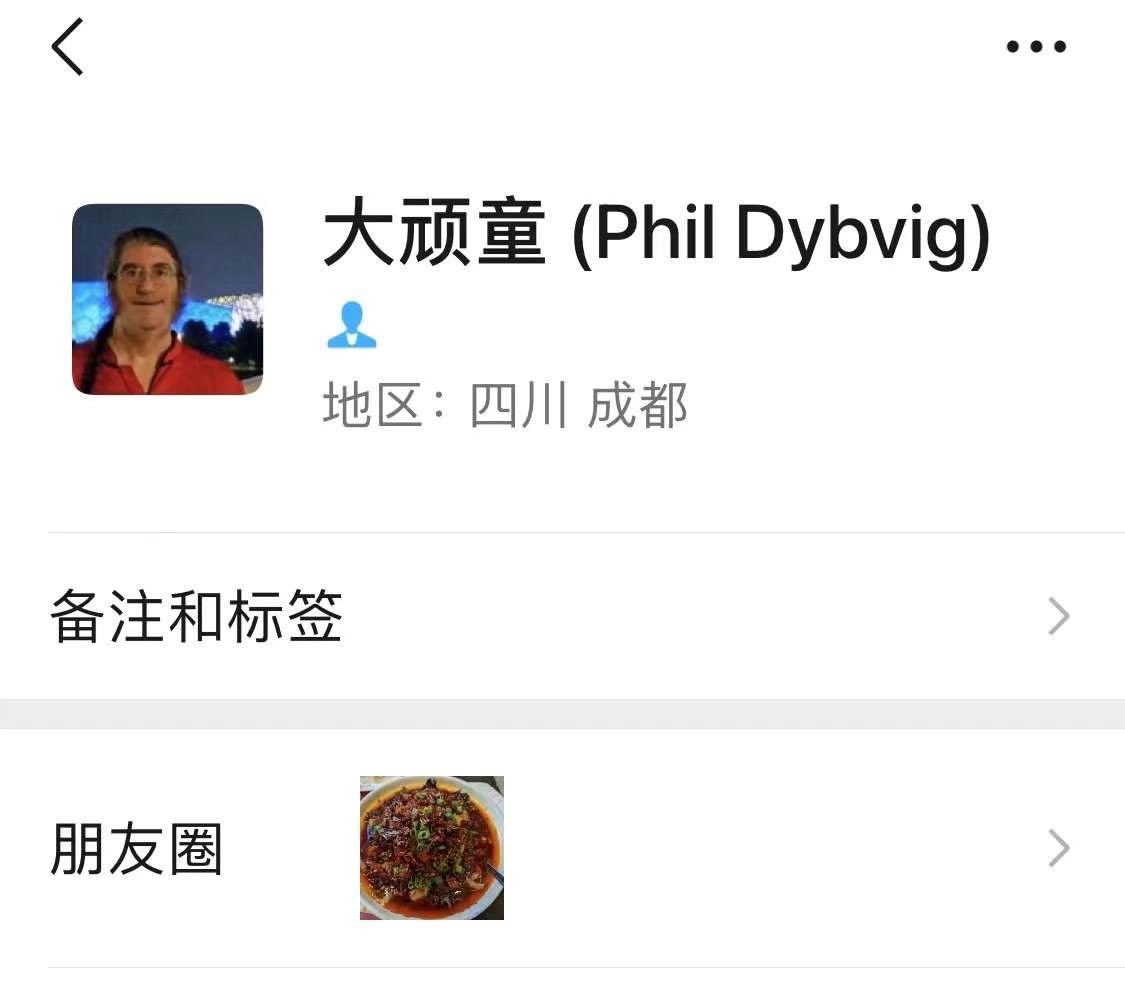
Task: View the contact's profile picture
Action: (x=168, y=299)
